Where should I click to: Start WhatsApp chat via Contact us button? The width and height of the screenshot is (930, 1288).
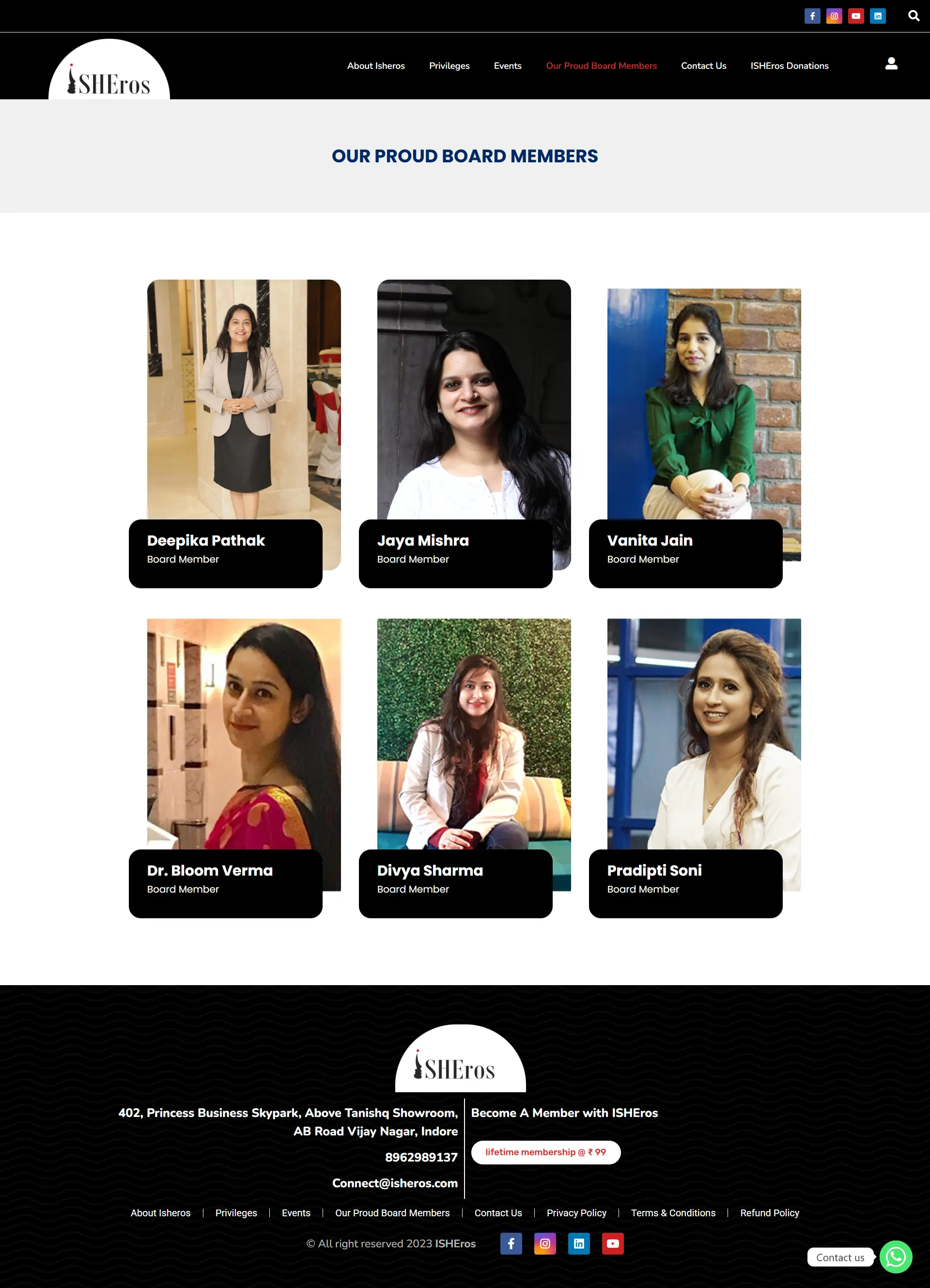pos(895,1257)
